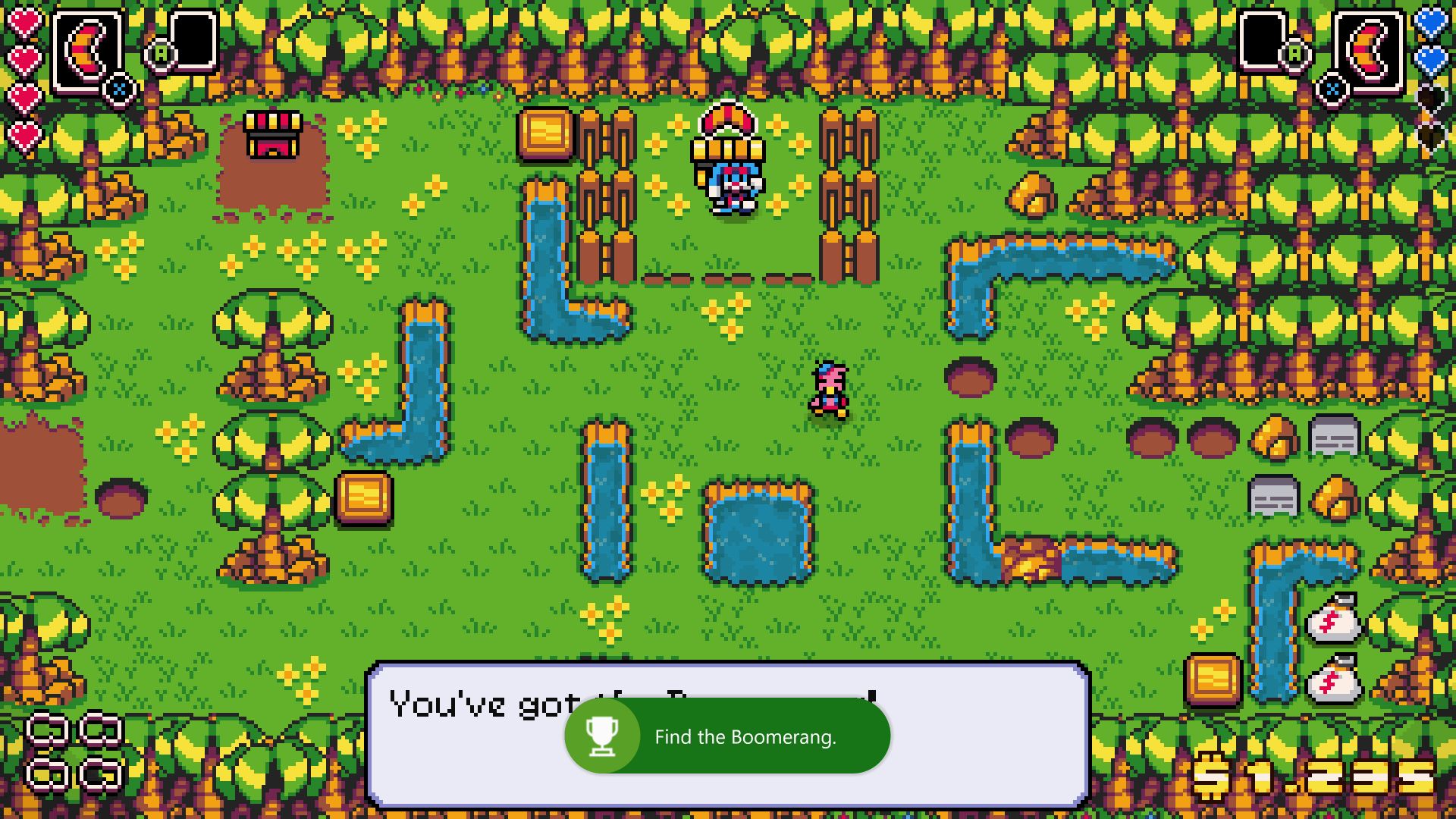Open the 'Find the Boomerang' achievement notification
1456x819 pixels.
pyautogui.click(x=728, y=736)
